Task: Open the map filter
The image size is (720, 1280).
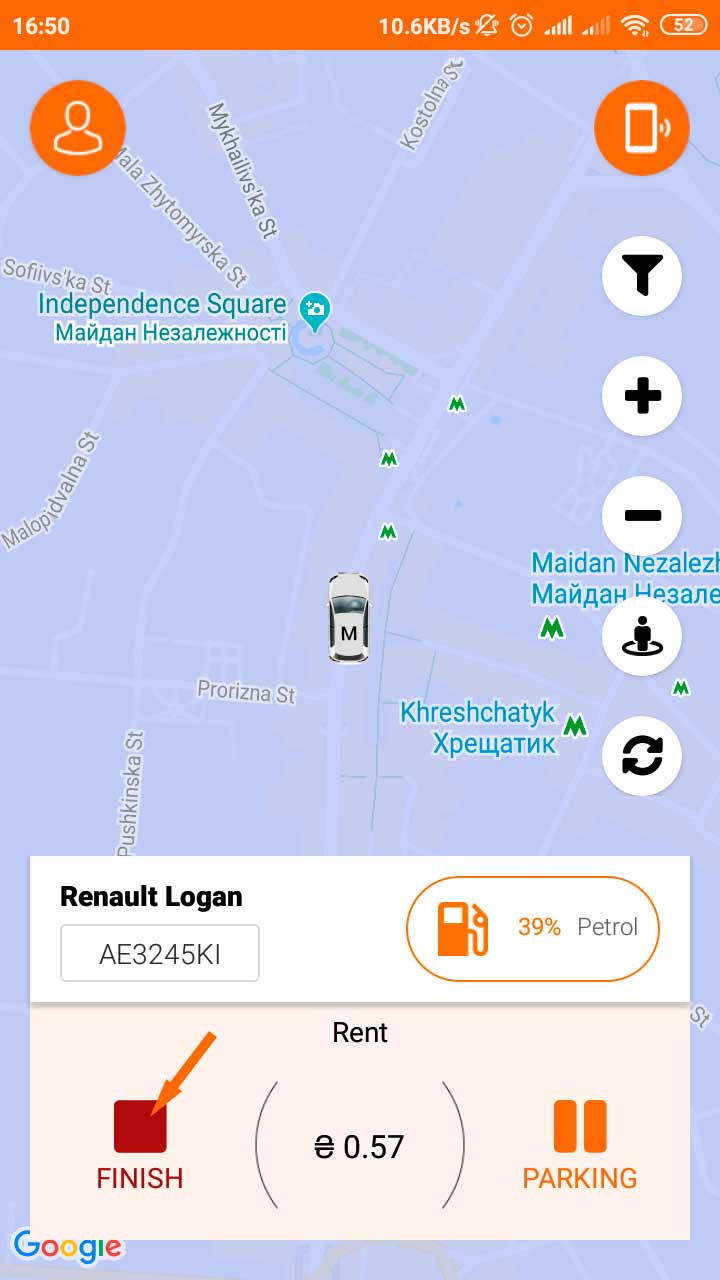Action: pyautogui.click(x=642, y=276)
